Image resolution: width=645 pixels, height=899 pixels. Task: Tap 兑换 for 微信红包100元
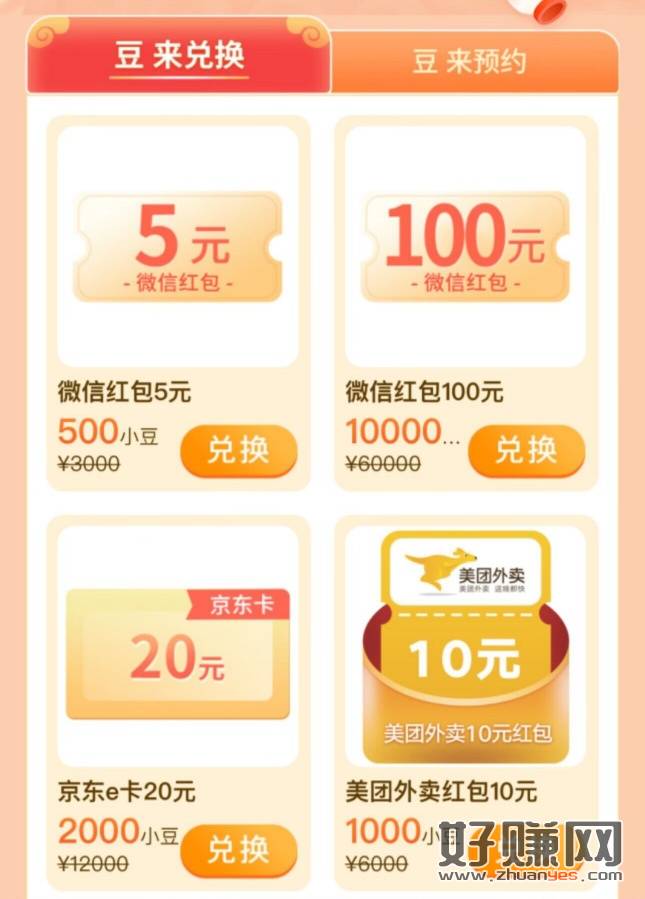pyautogui.click(x=525, y=450)
